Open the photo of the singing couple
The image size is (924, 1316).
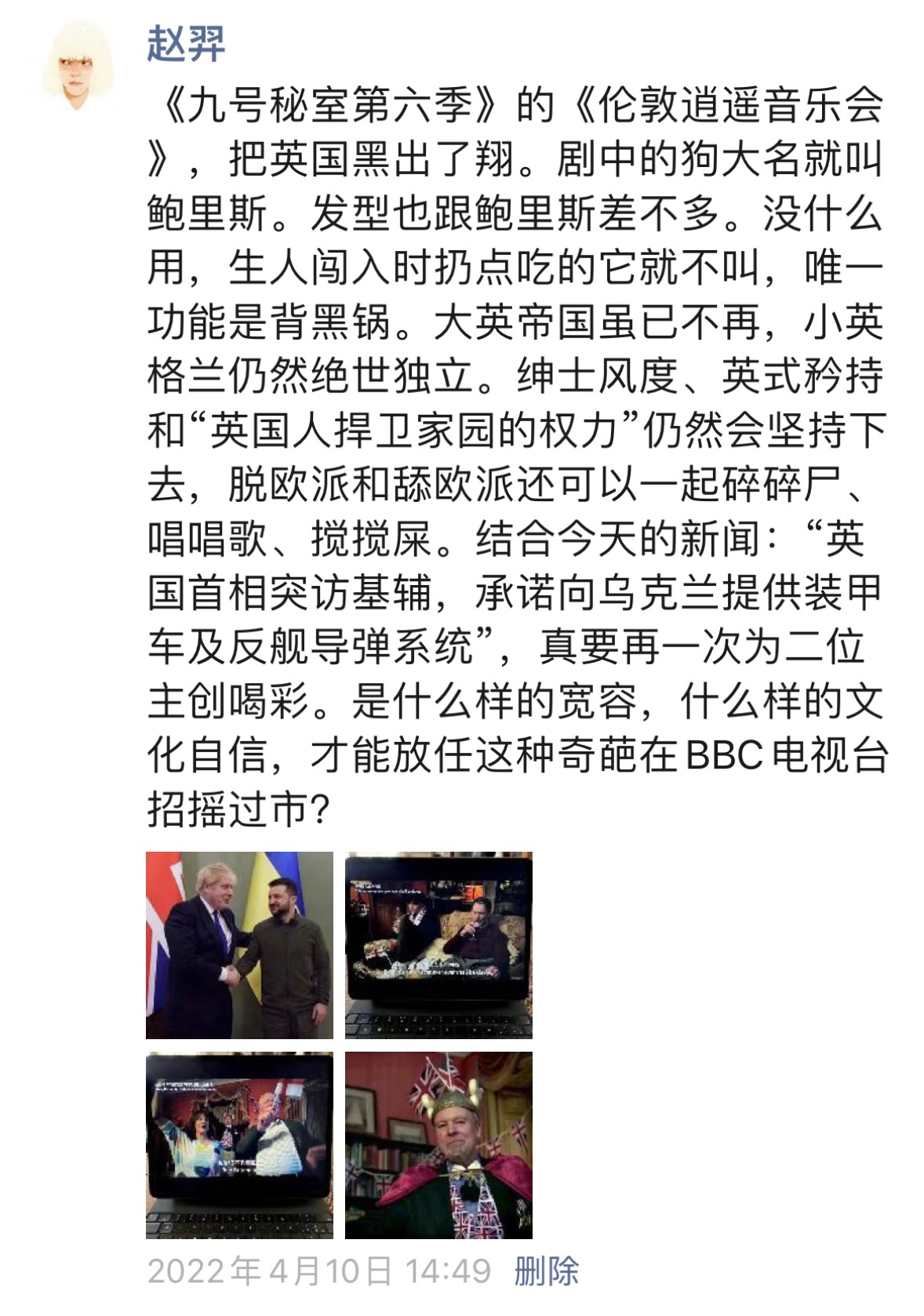(239, 1145)
